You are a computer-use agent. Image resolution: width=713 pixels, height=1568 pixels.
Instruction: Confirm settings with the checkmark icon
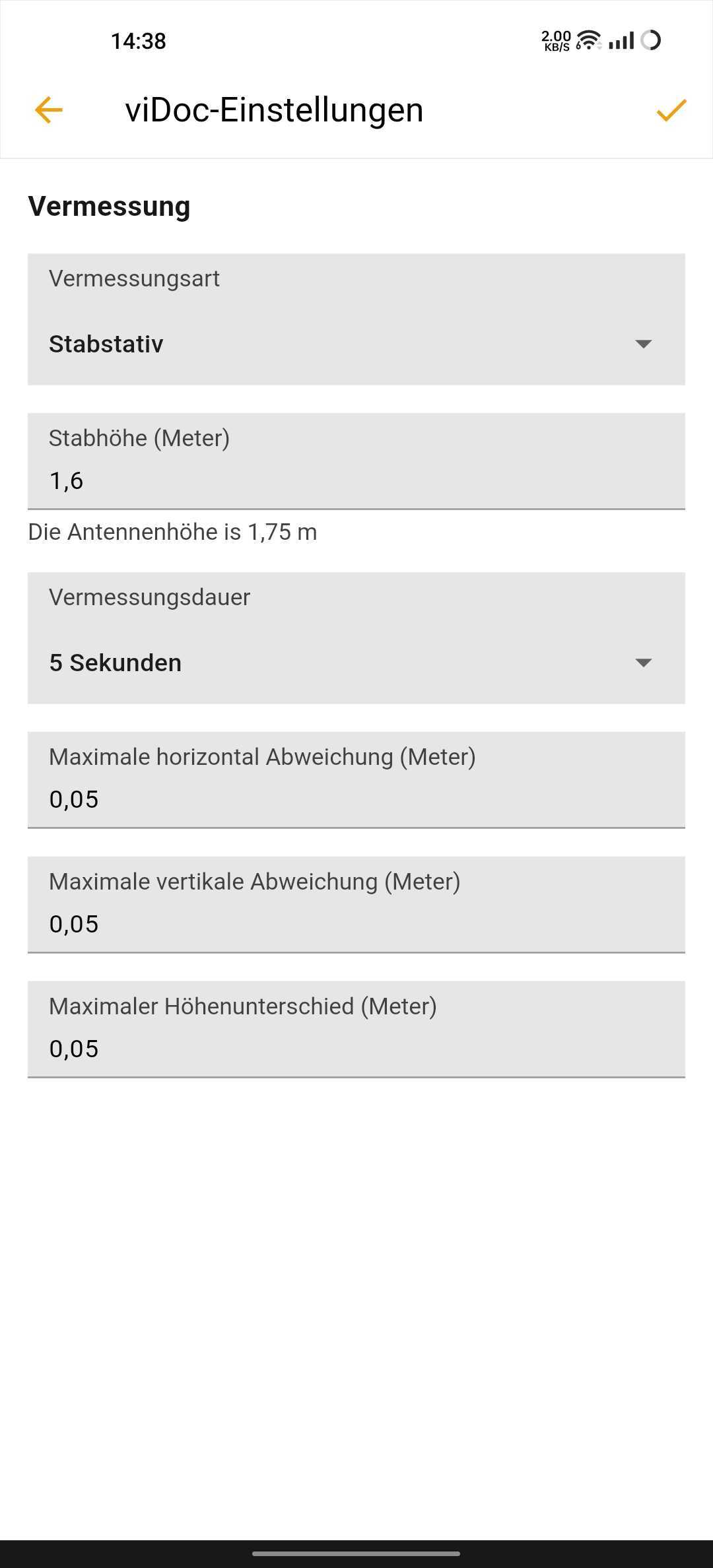point(671,110)
